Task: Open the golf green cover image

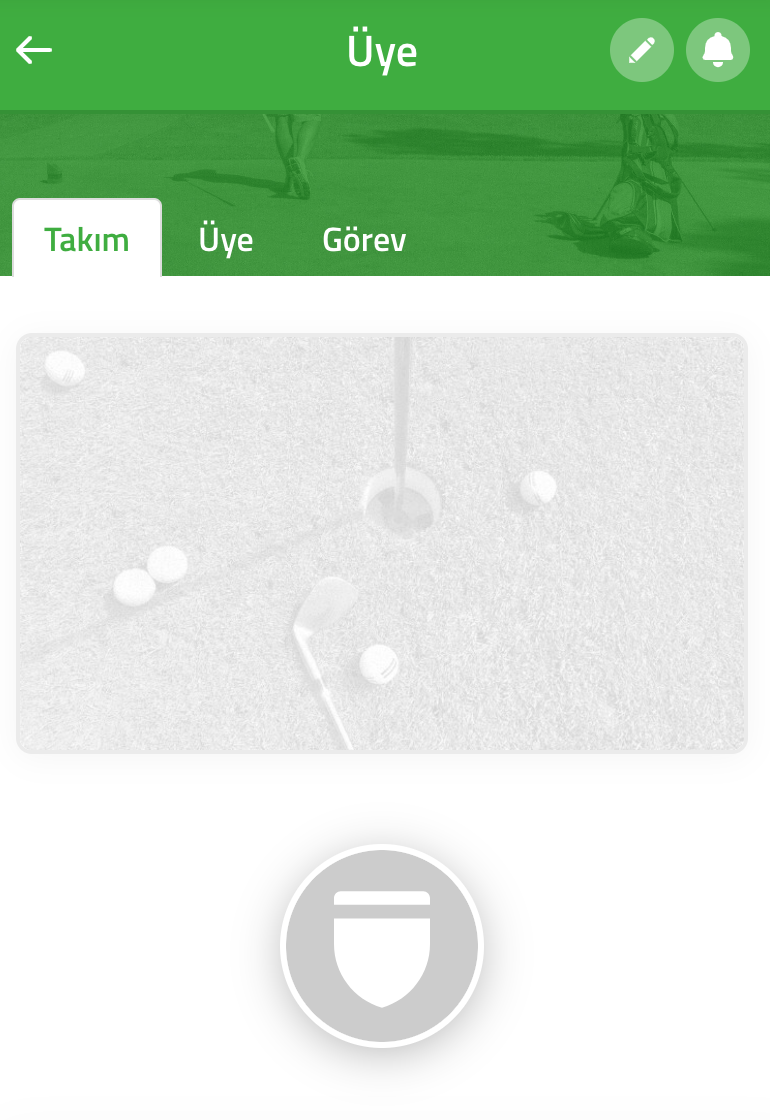Action: coord(382,543)
